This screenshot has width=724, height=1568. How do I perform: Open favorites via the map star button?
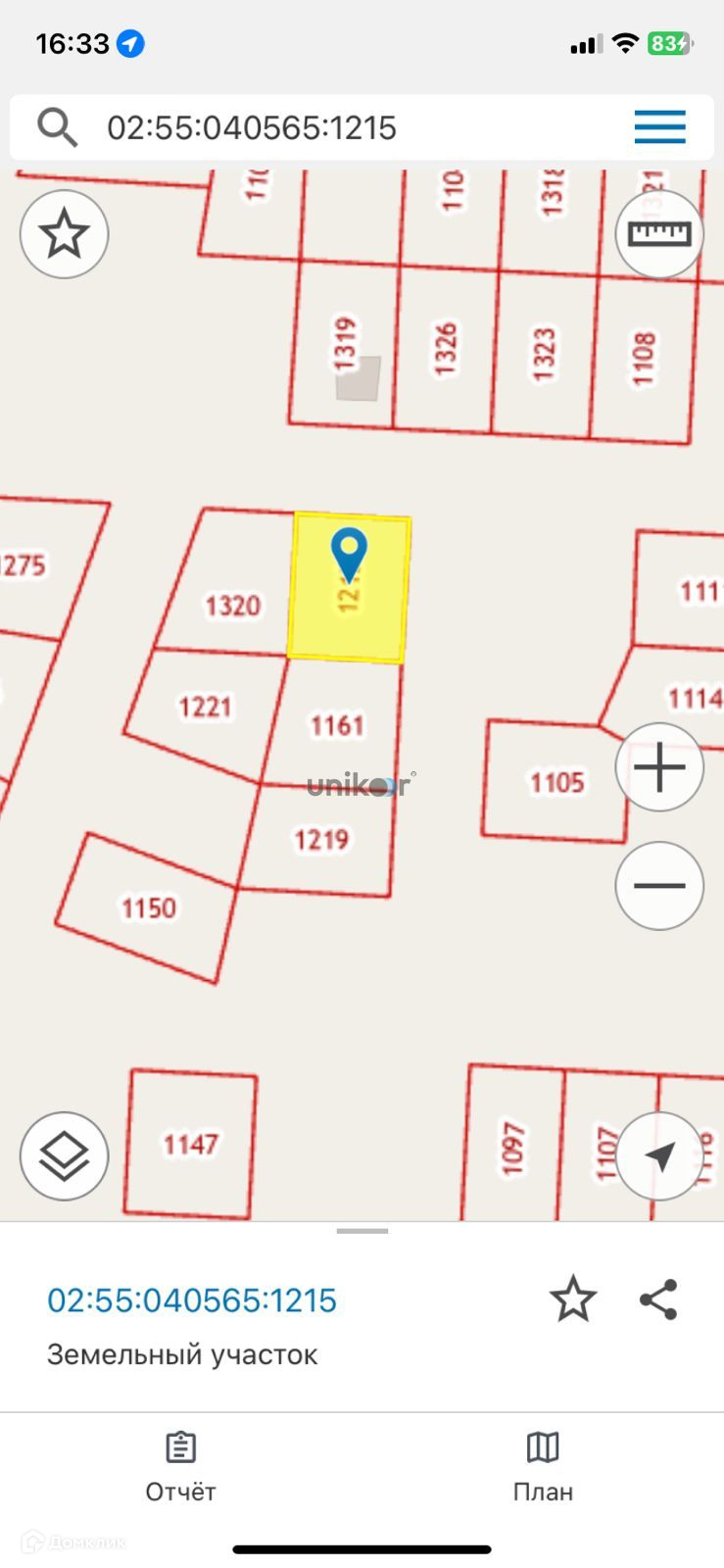[x=65, y=234]
